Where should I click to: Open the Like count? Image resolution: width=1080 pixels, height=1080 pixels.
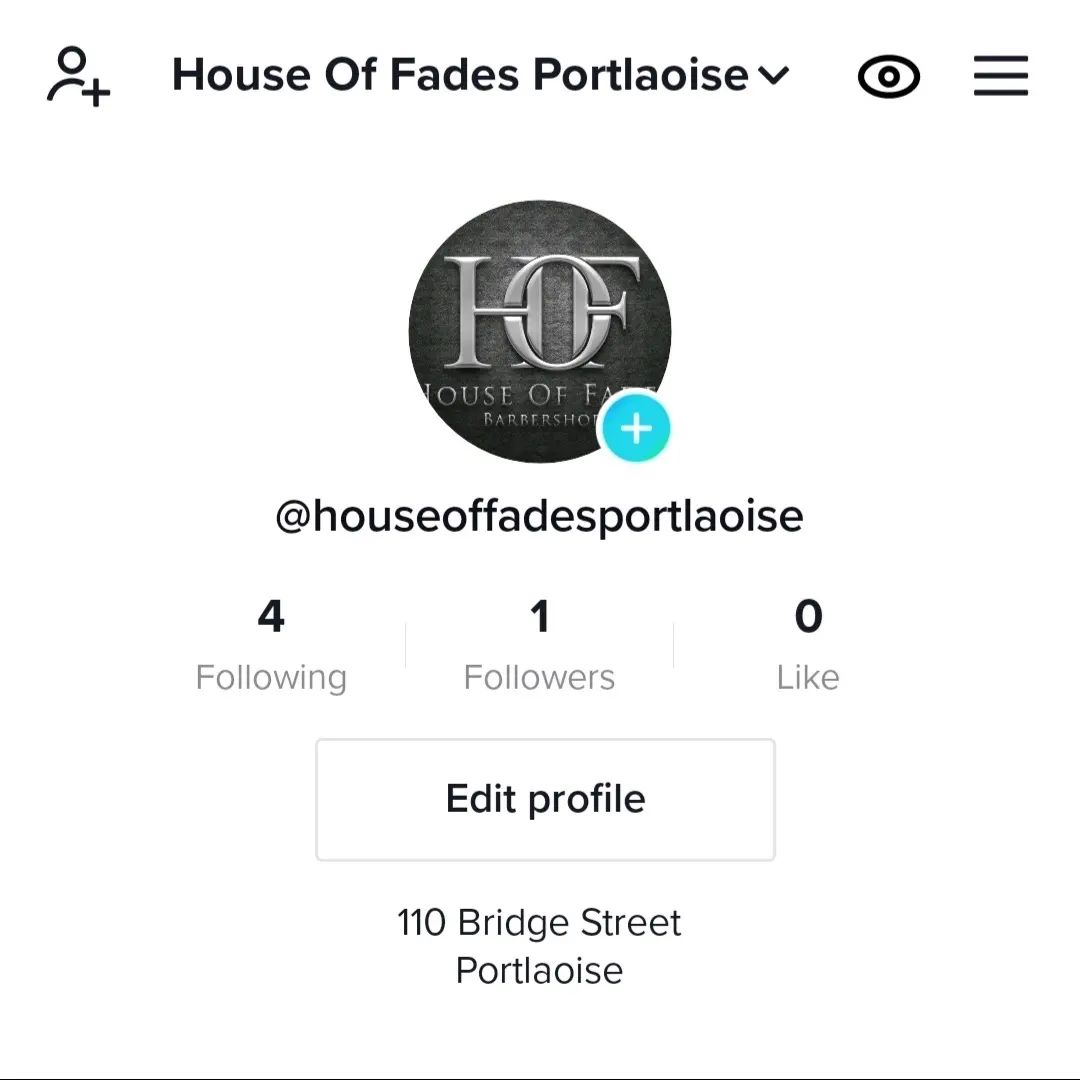(808, 645)
